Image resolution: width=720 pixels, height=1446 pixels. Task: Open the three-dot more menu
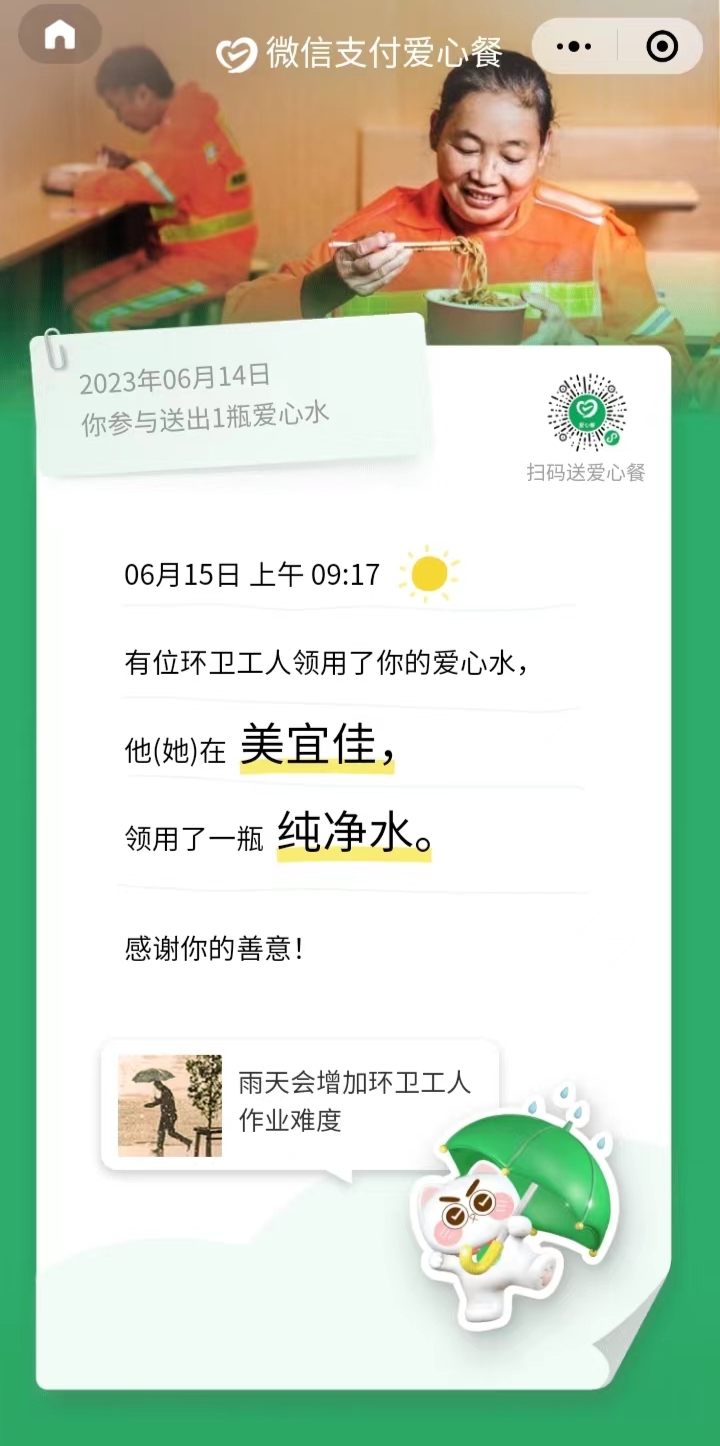[574, 46]
